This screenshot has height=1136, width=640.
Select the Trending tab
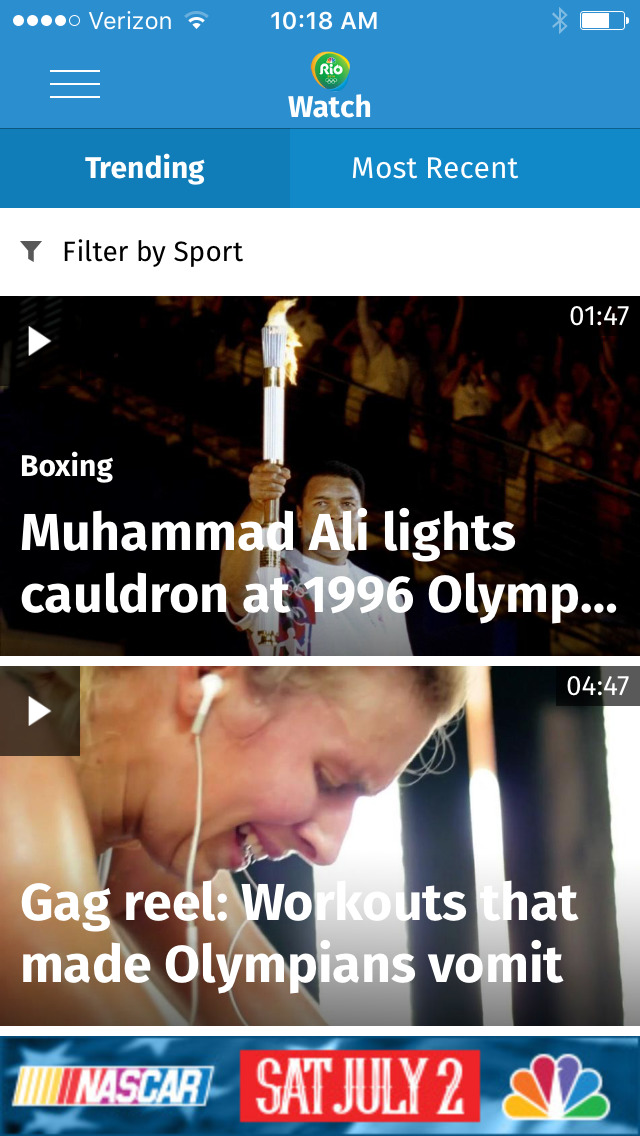tap(145, 168)
